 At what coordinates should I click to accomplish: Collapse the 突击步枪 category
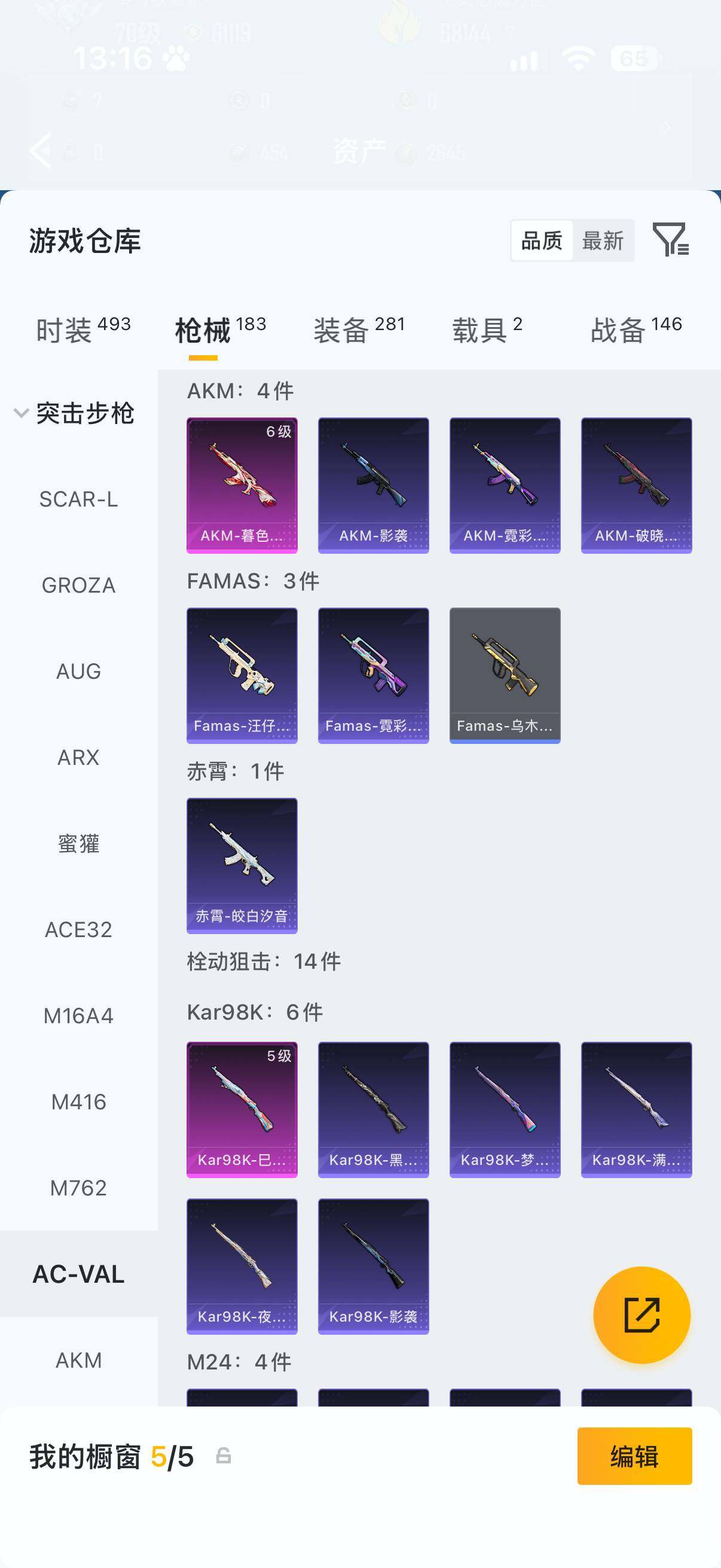[74, 413]
